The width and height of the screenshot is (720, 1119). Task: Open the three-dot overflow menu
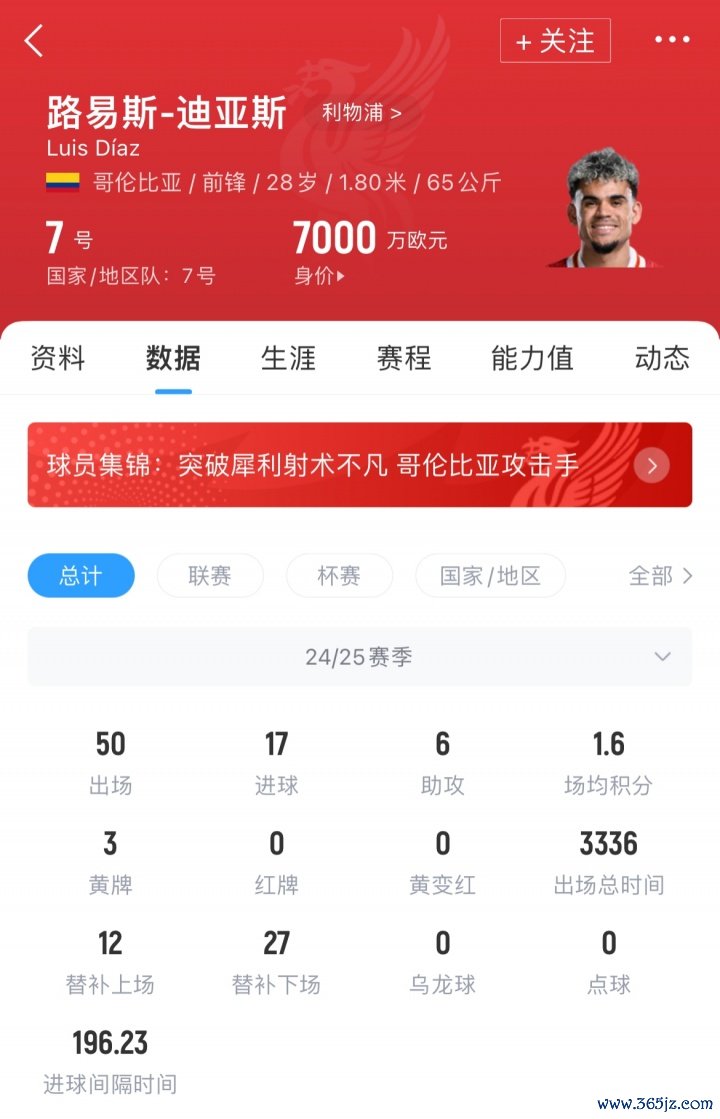click(x=672, y=40)
